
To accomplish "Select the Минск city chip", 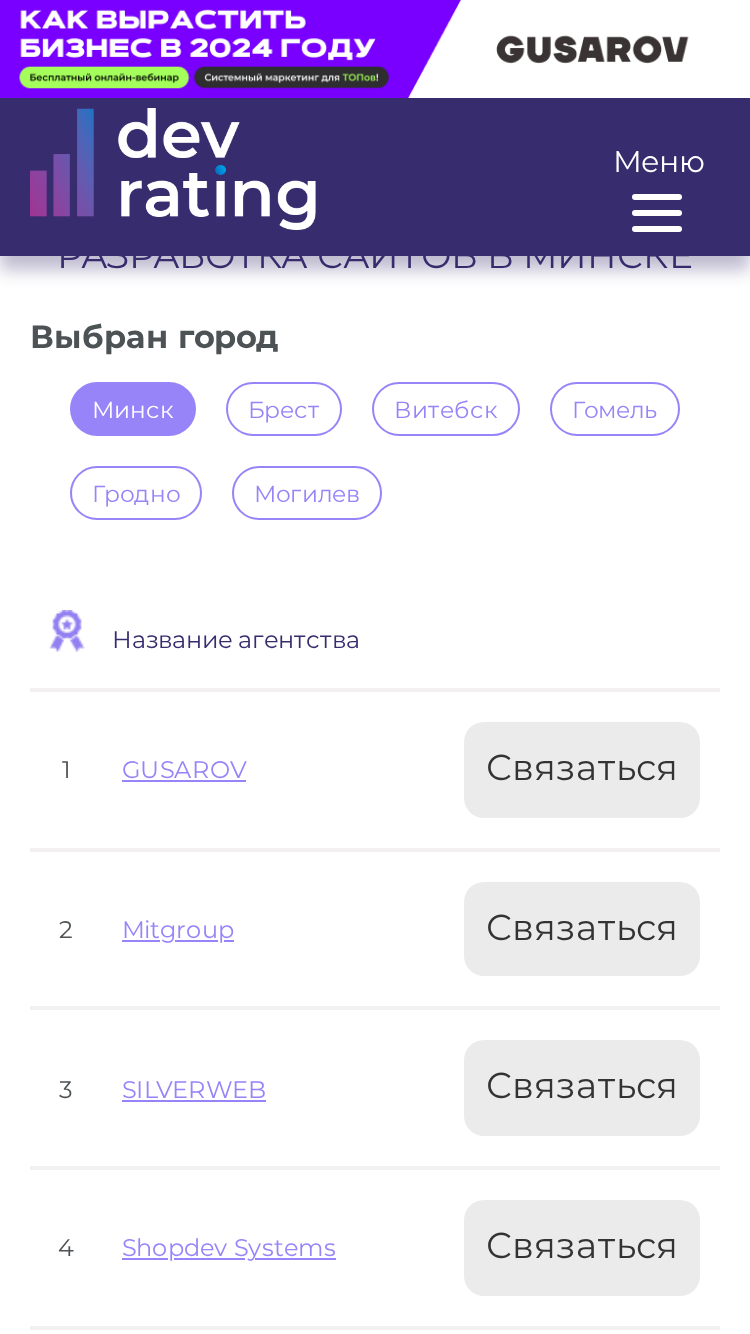I will pyautogui.click(x=133, y=409).
